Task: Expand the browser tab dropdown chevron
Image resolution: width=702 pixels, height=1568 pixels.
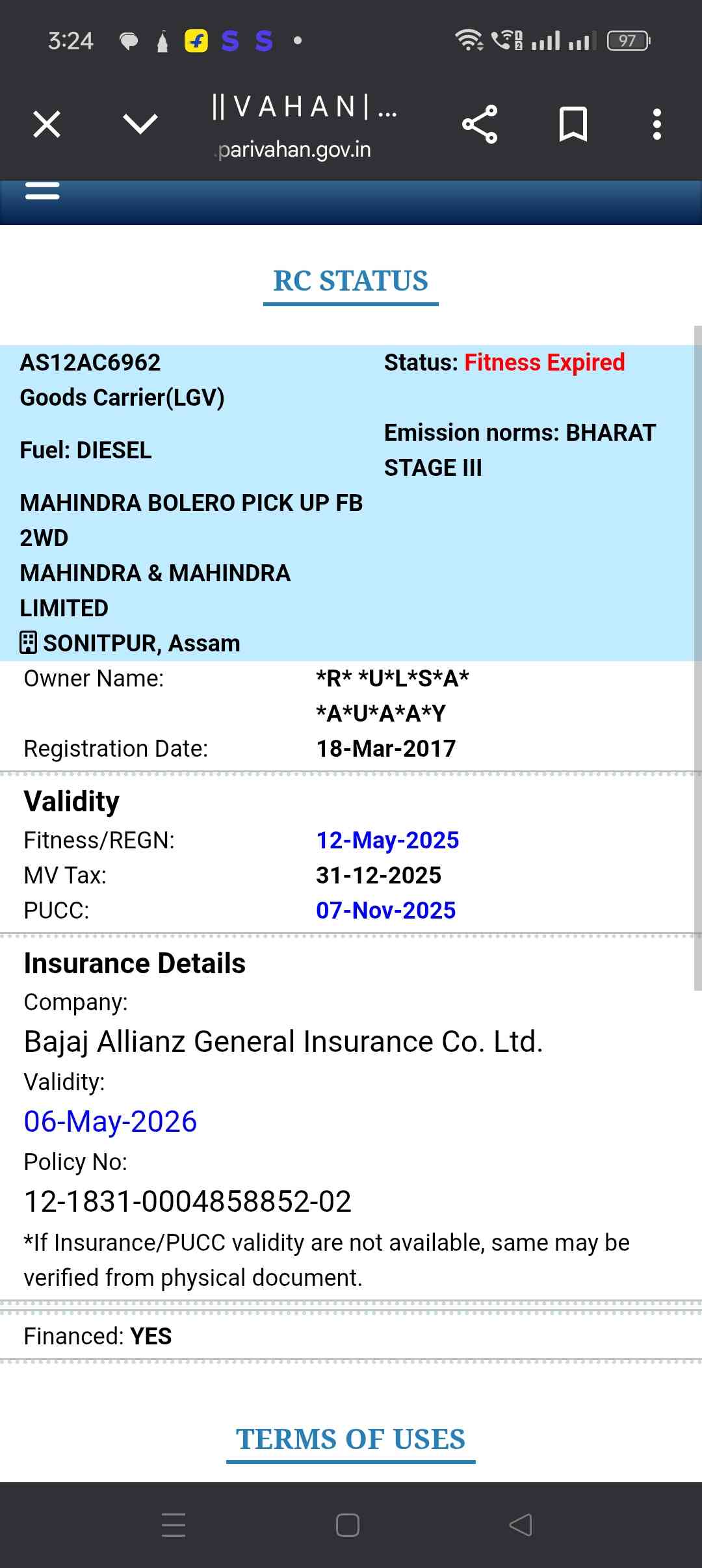Action: (140, 124)
